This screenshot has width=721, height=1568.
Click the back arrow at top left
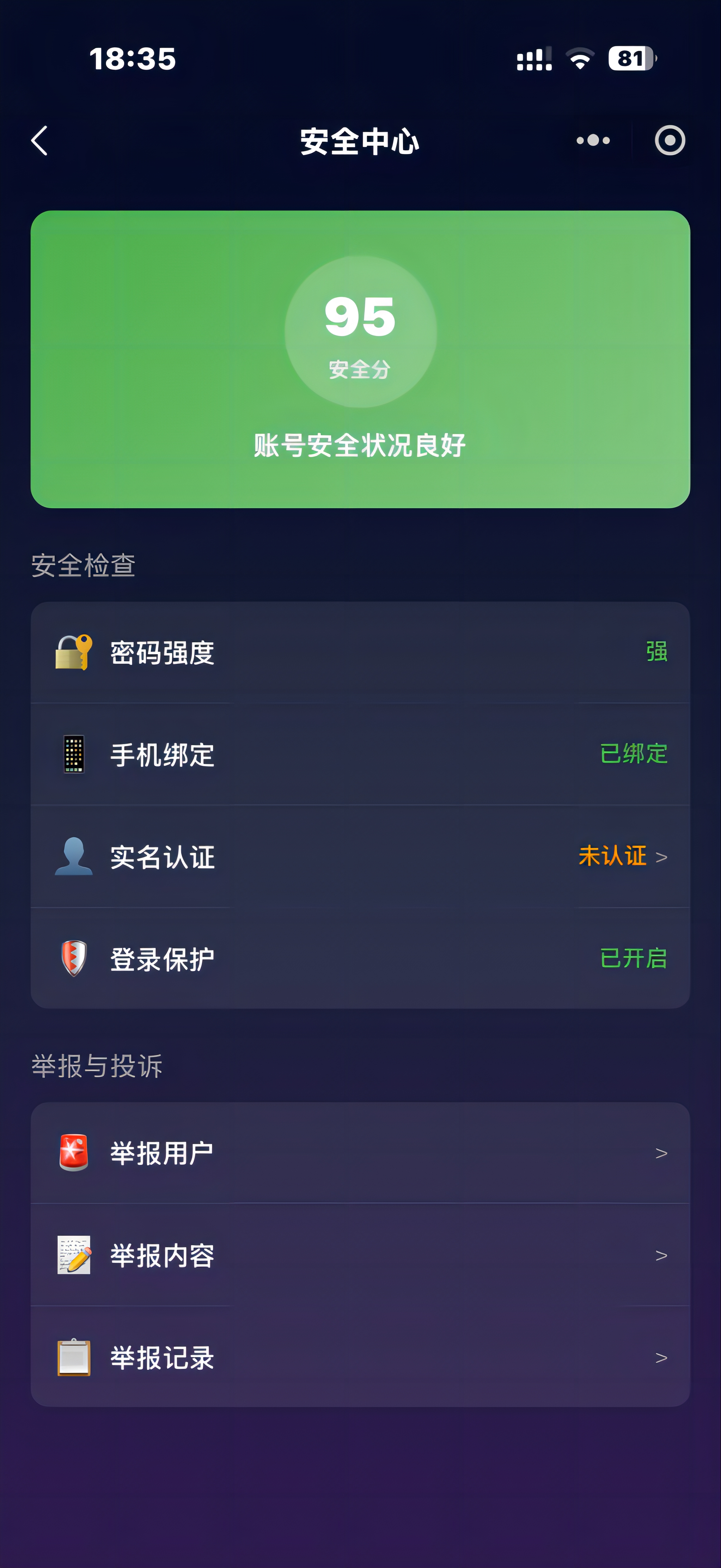39,141
